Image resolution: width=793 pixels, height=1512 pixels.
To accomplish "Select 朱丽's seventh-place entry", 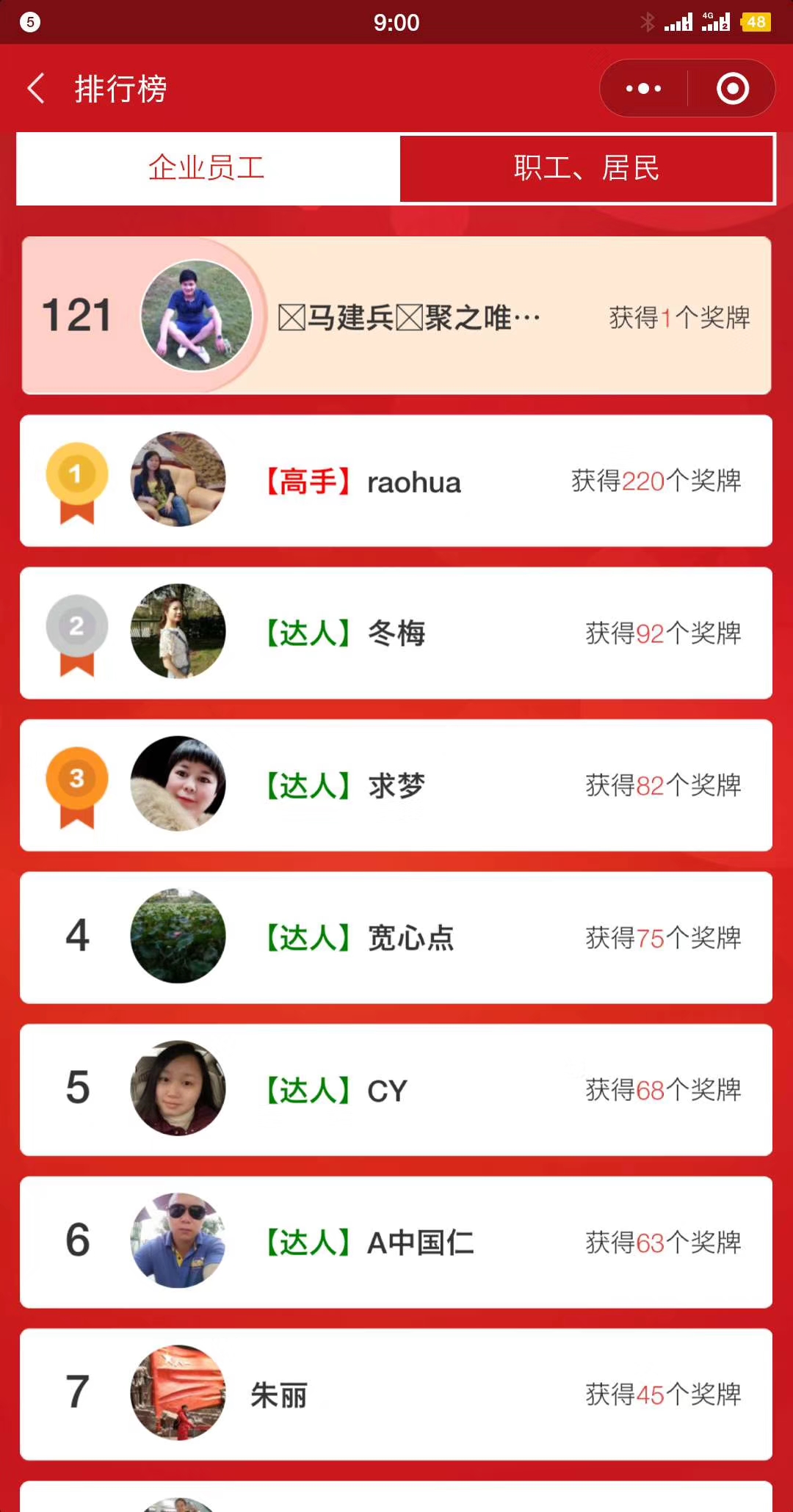I will click(x=396, y=1394).
